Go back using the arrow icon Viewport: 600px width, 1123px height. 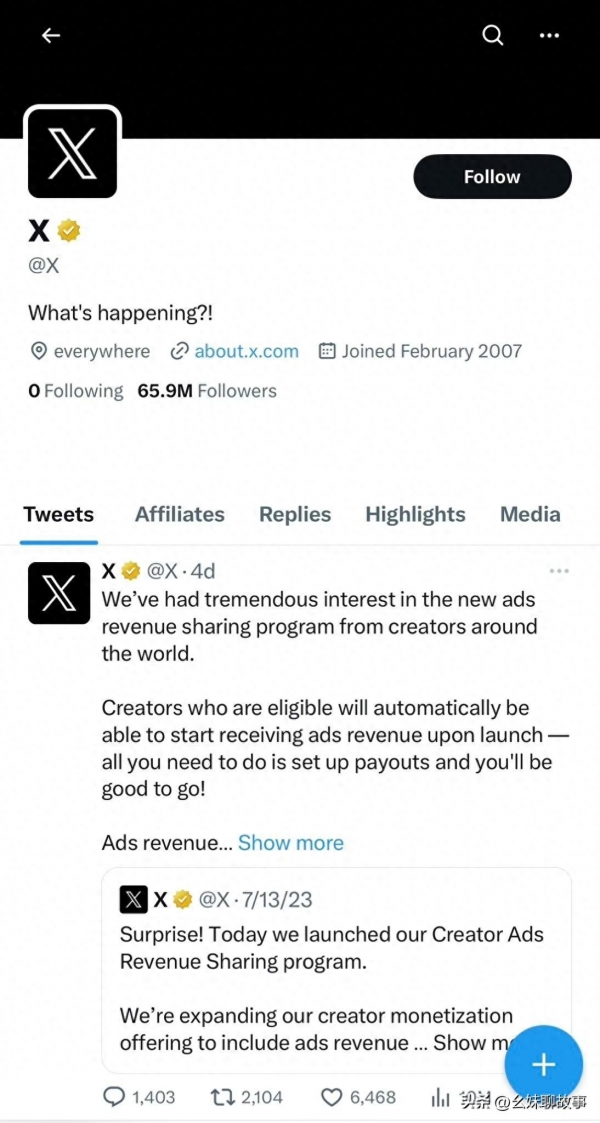(51, 36)
